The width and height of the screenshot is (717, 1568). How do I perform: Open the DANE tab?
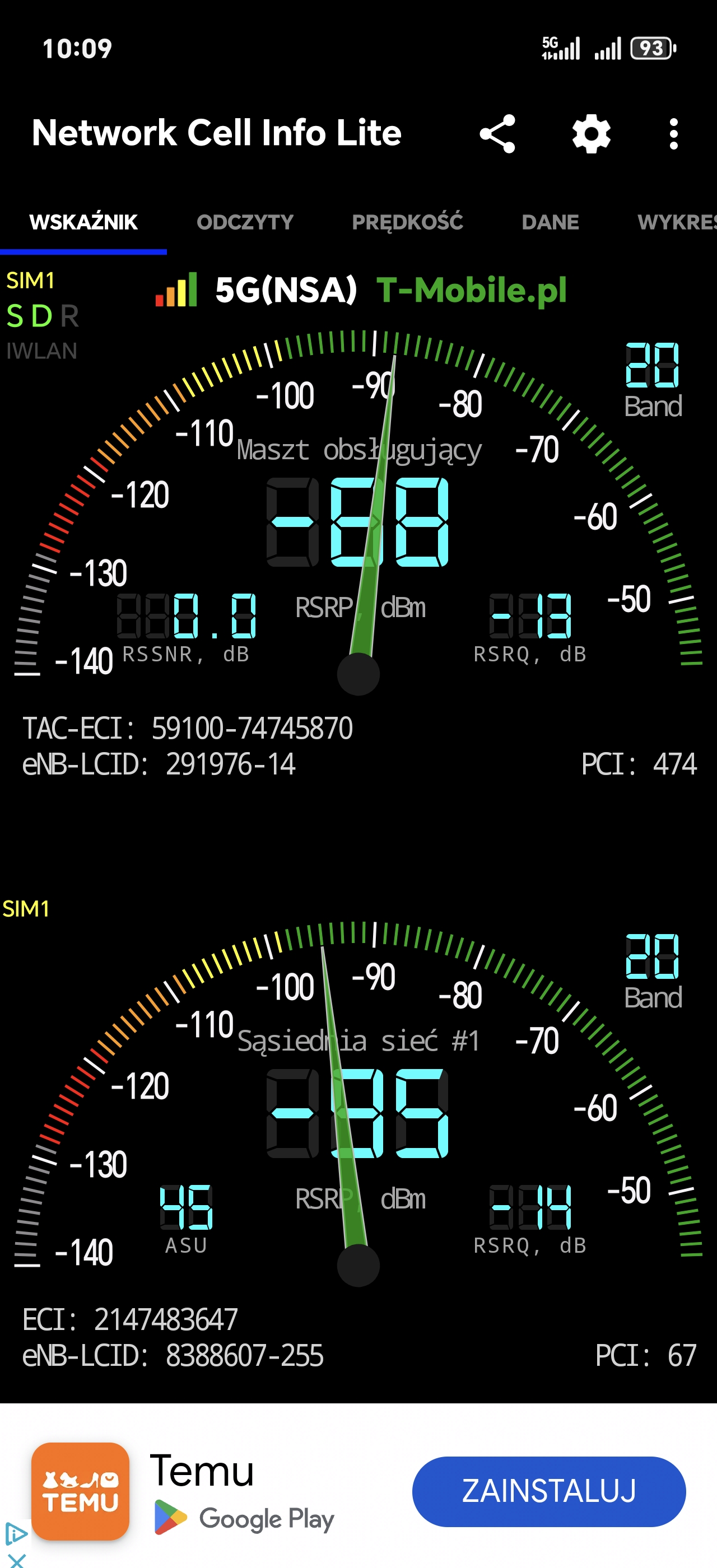tap(550, 222)
